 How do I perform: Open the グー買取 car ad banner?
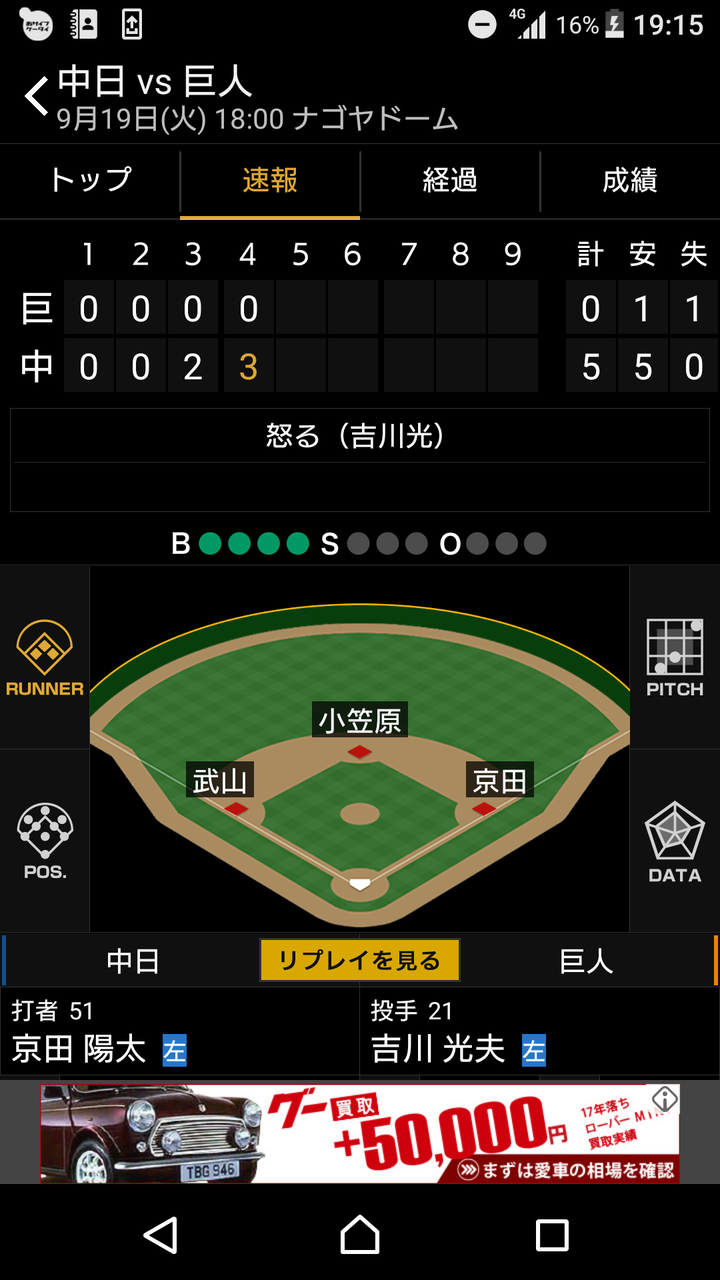(359, 1134)
